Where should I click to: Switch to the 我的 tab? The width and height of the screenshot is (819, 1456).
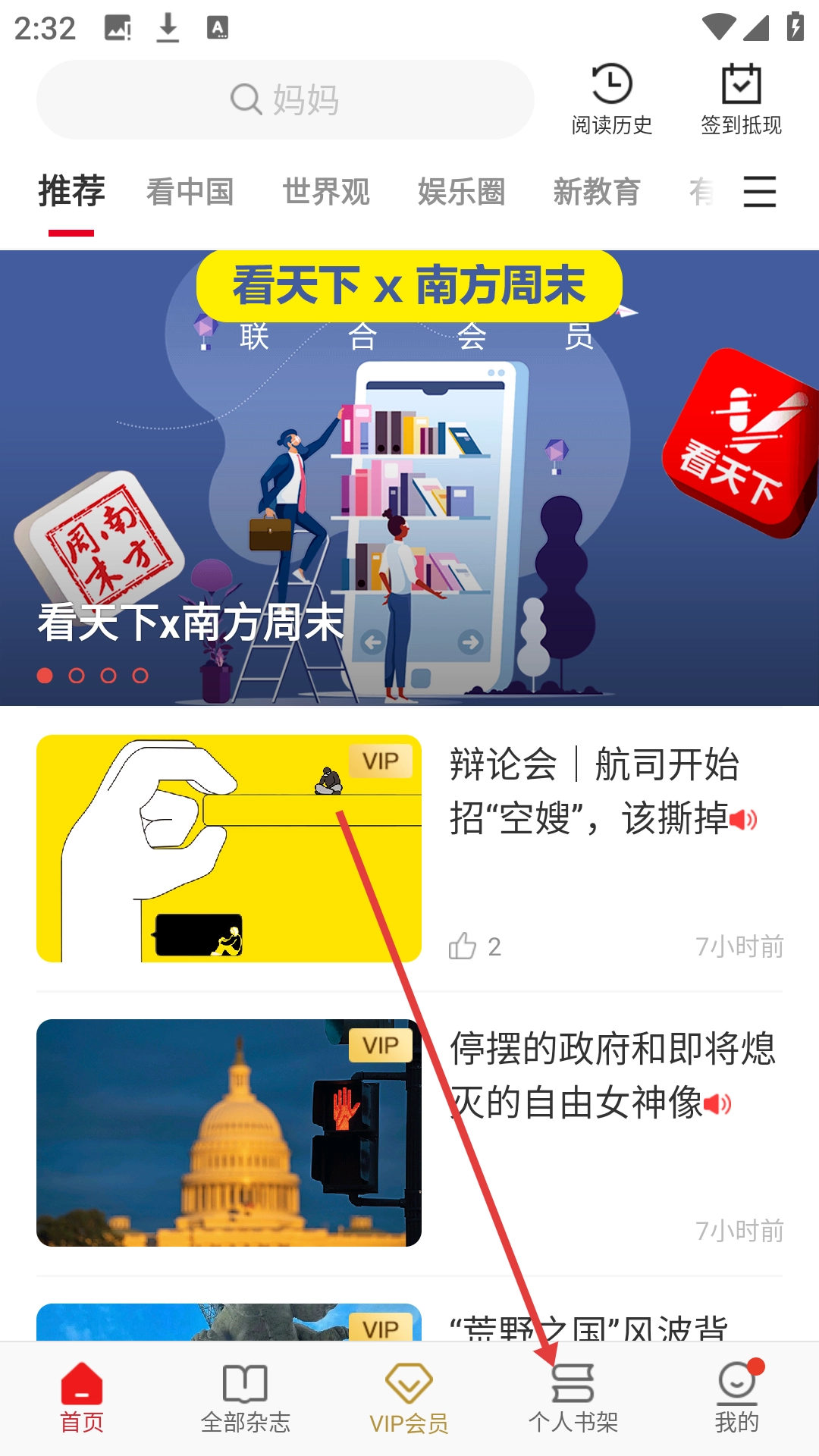pos(737,1399)
